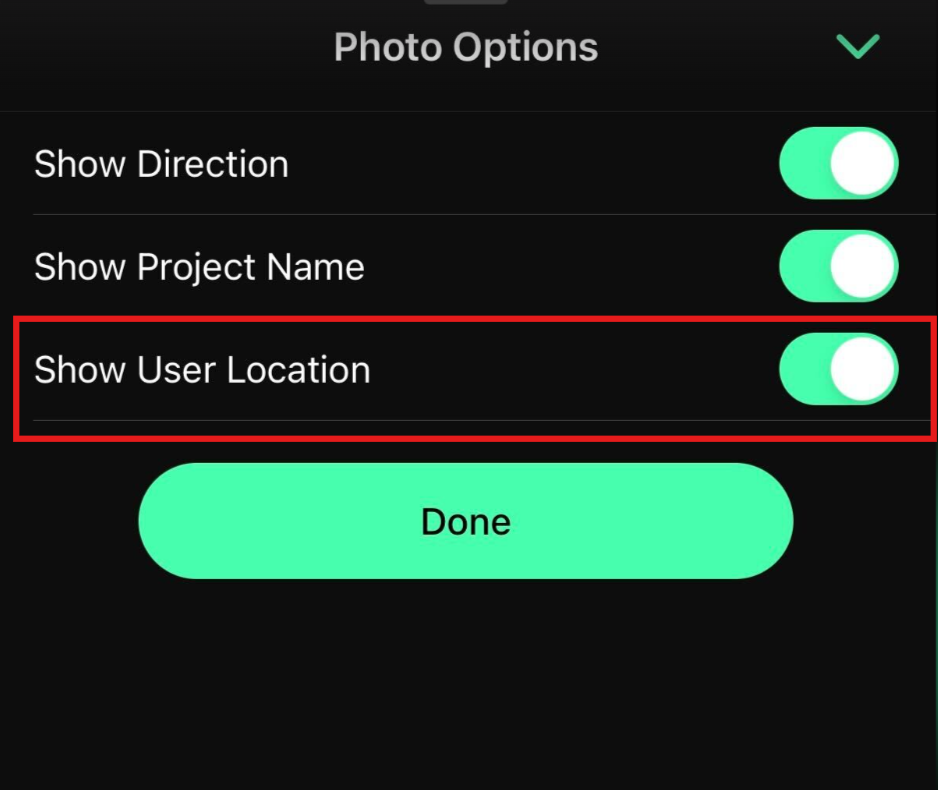Turn off Show Direction

coord(838,163)
